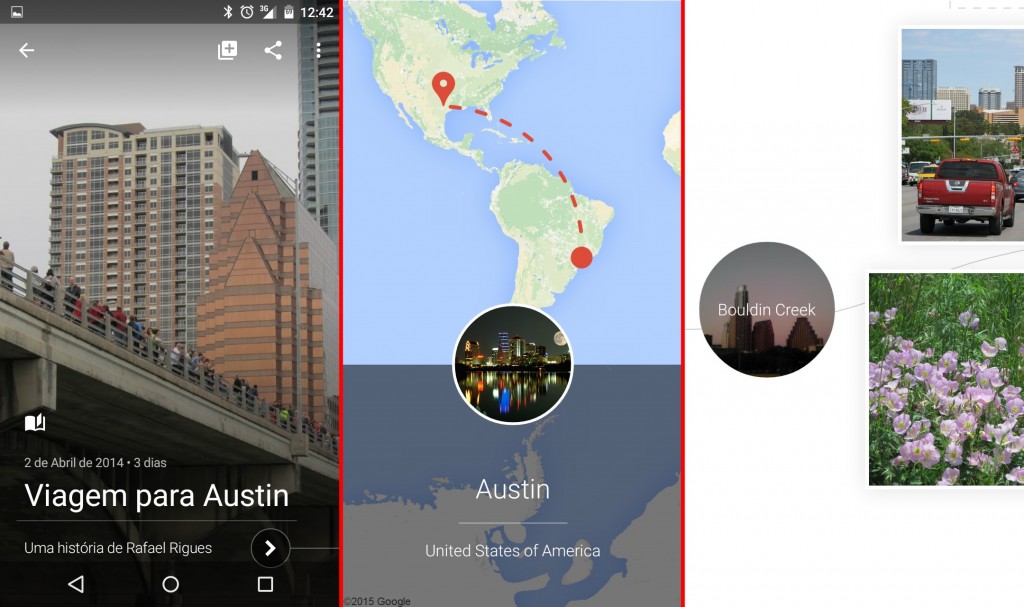View the photo of the purple flowers
Screen dimensions: 1024x607
pos(946,380)
